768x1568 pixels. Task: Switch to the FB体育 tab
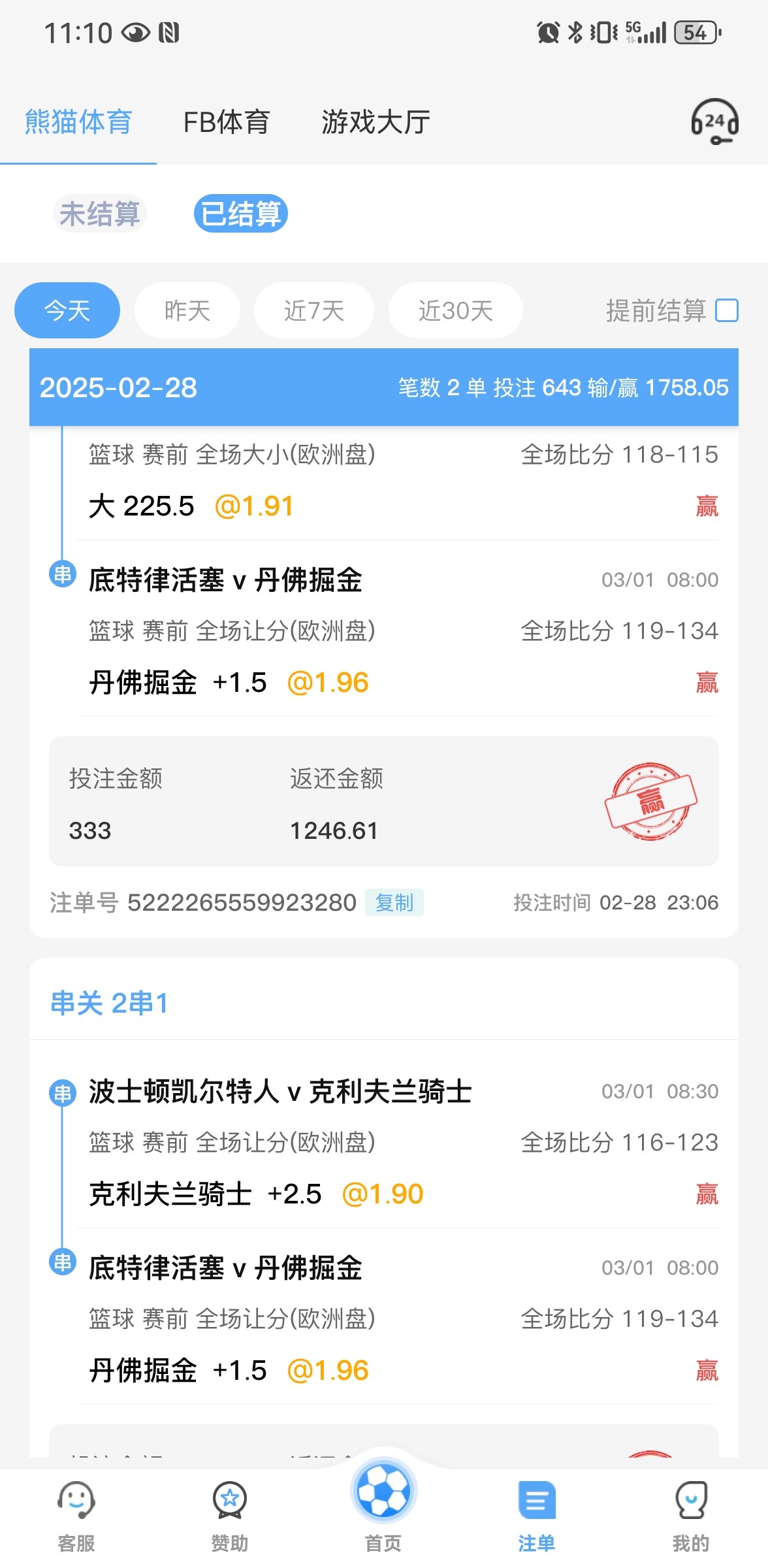point(226,122)
